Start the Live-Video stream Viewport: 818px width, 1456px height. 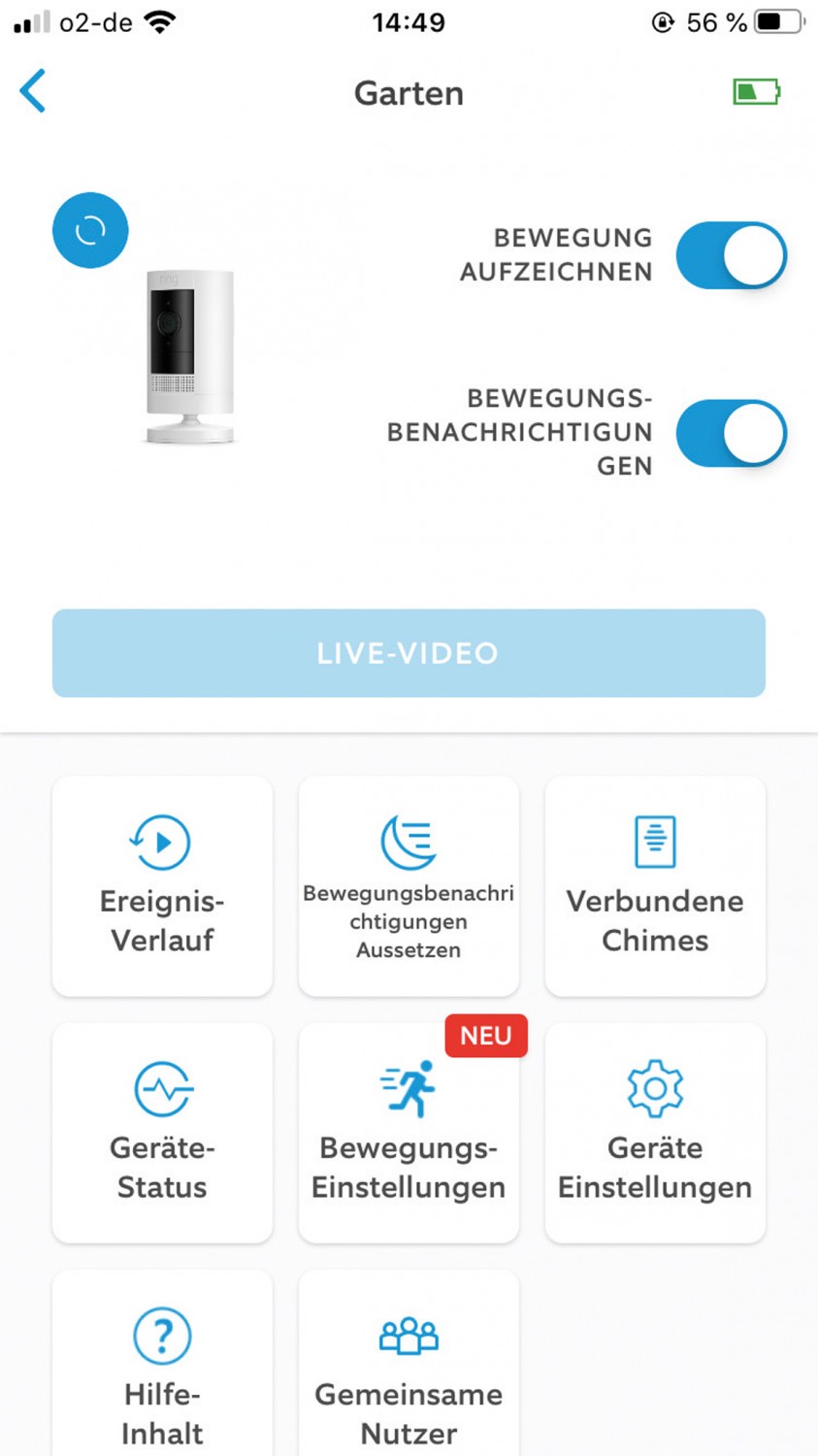point(409,653)
